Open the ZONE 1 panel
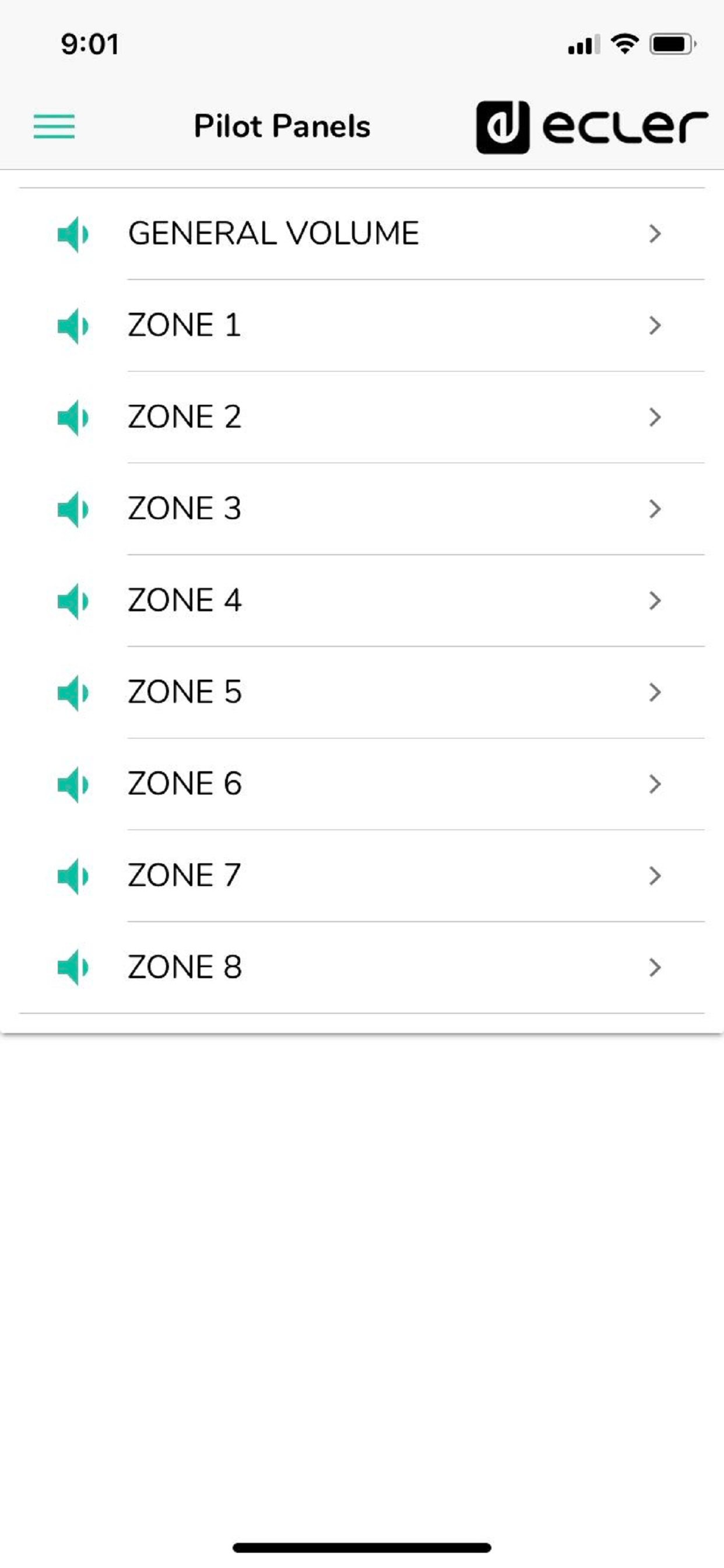 pos(361,325)
